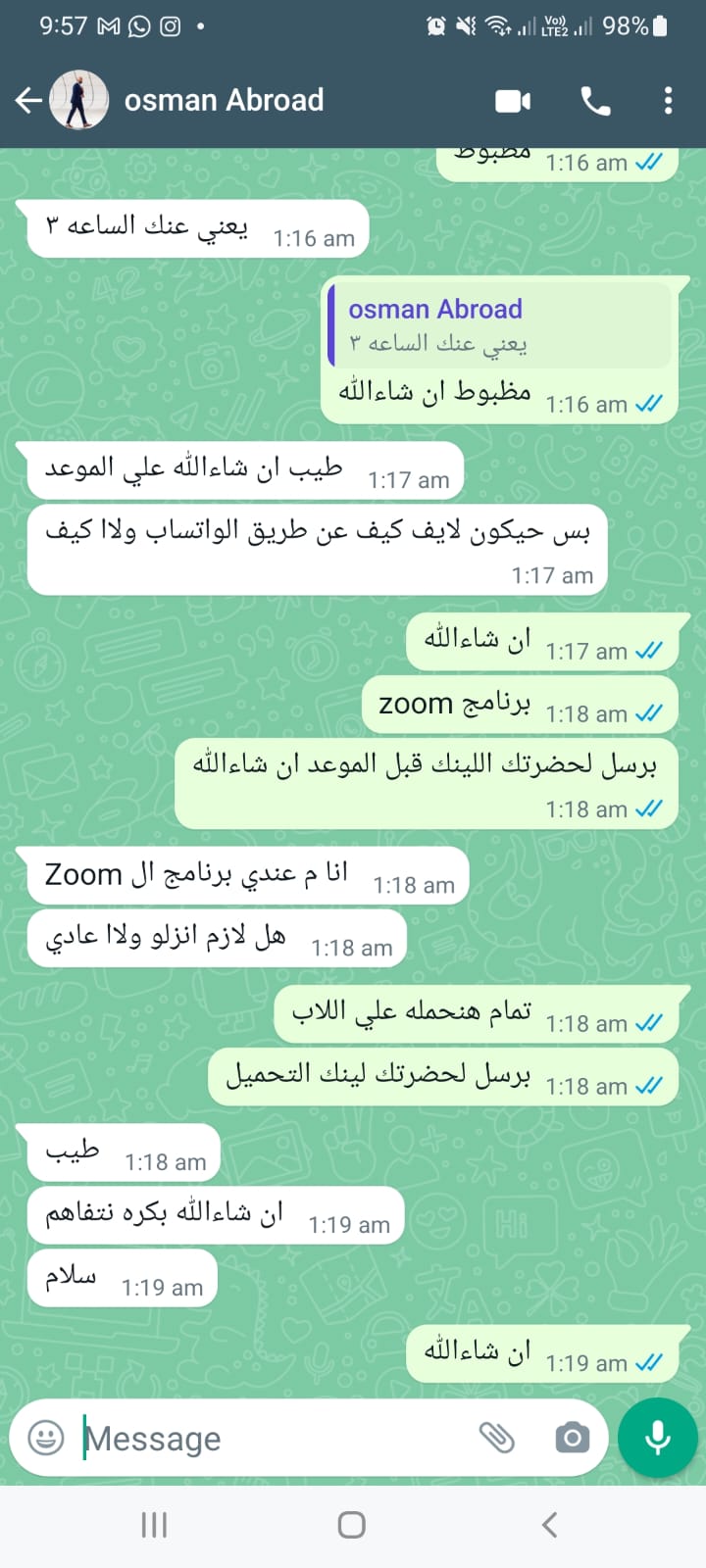The height and width of the screenshot is (1568, 706).
Task: Open recent apps from the navigation bar
Action: (154, 1525)
